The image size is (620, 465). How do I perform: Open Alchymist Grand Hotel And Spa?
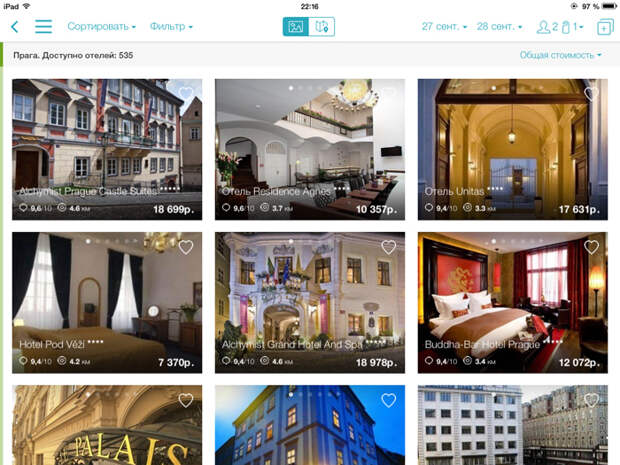coord(309,303)
